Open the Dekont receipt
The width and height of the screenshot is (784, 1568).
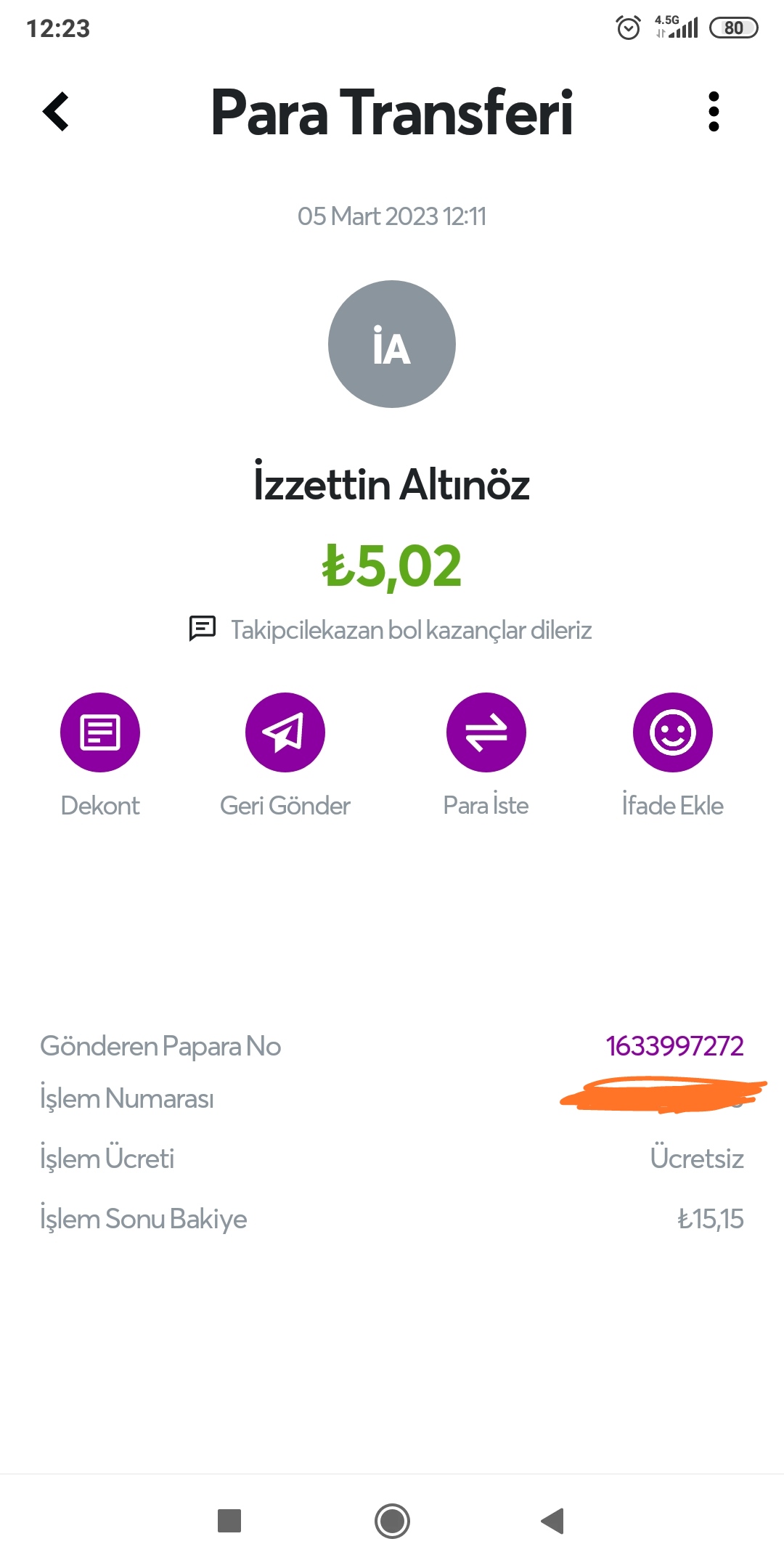100,732
